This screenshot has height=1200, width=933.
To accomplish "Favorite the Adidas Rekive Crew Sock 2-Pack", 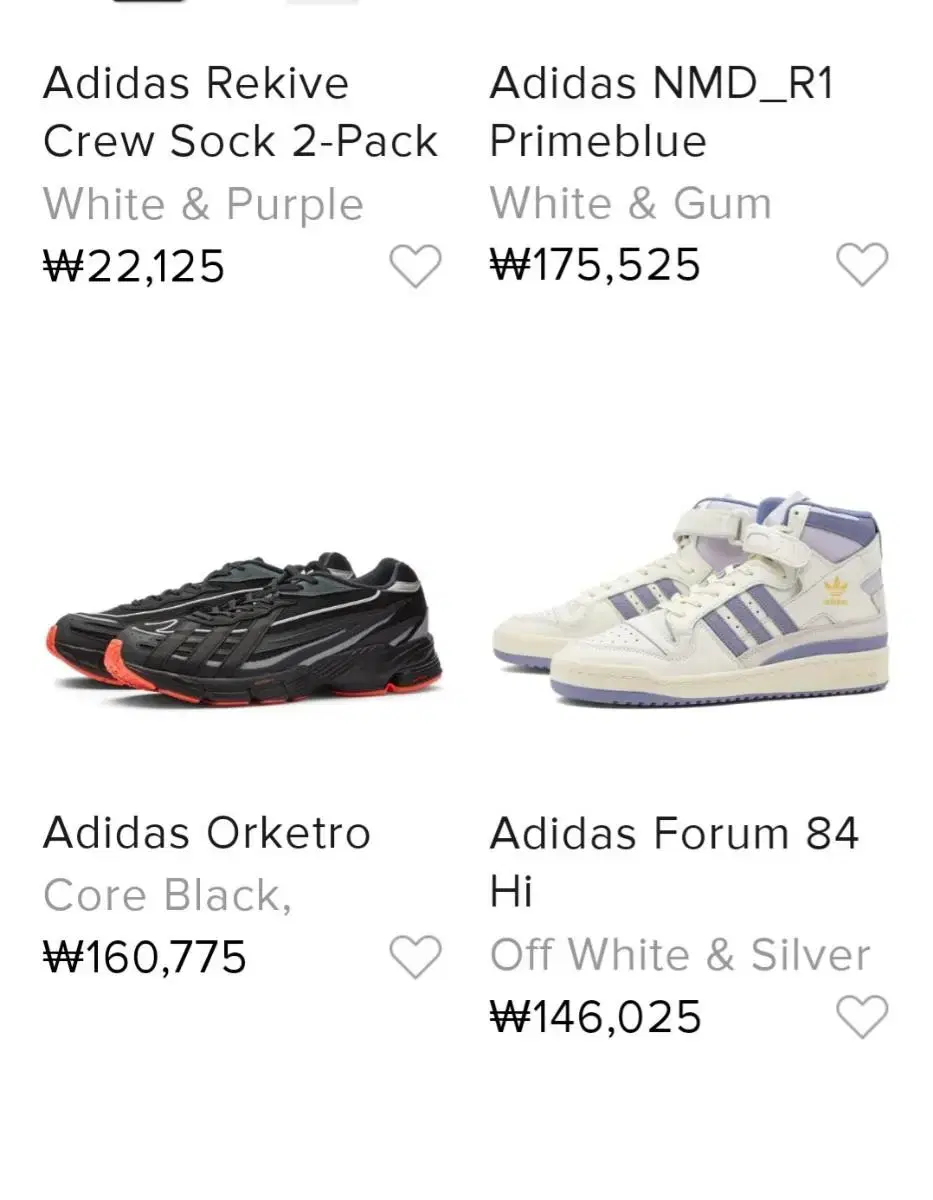I will [414, 266].
